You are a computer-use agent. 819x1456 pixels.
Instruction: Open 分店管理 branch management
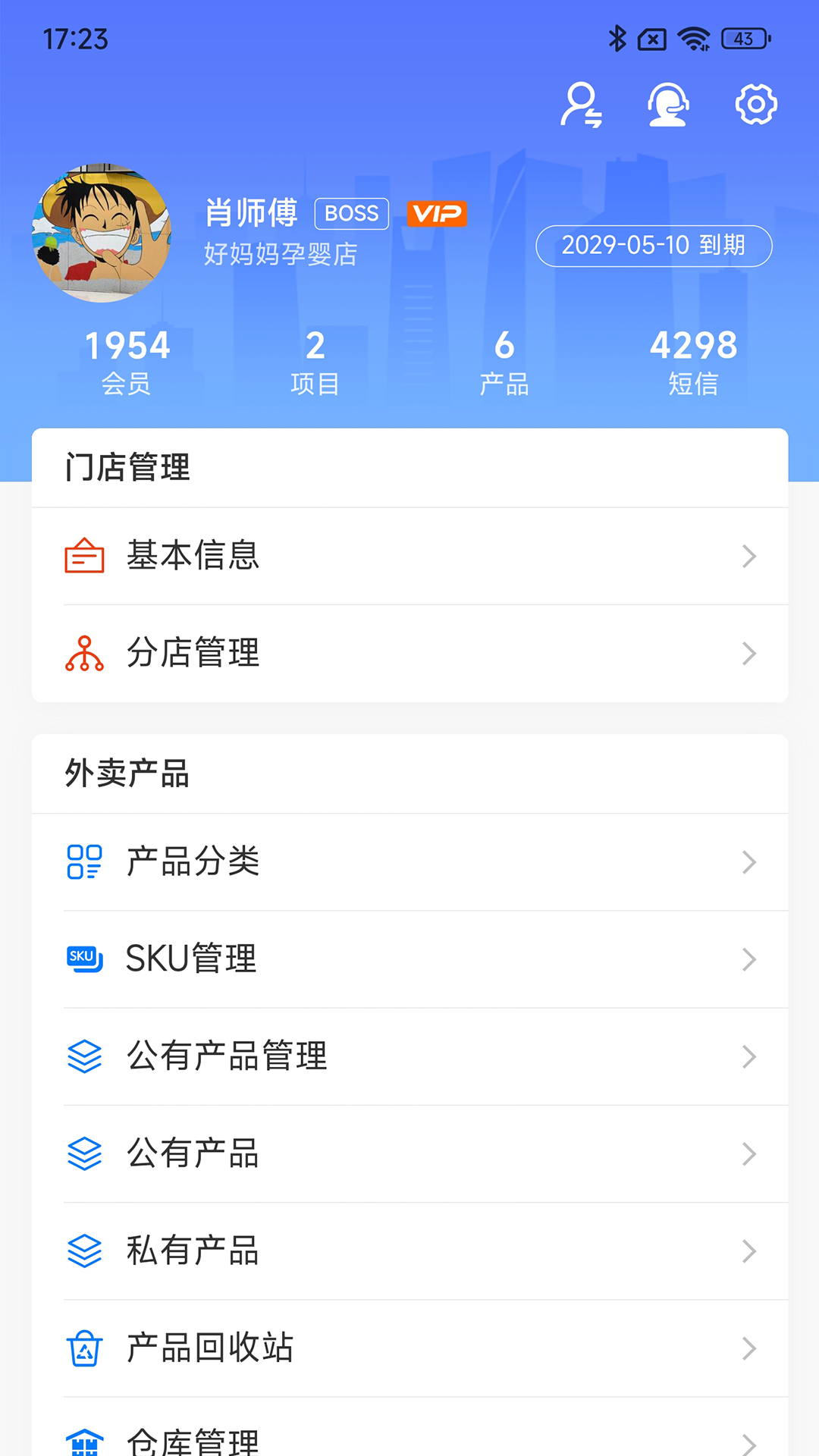pyautogui.click(x=409, y=653)
